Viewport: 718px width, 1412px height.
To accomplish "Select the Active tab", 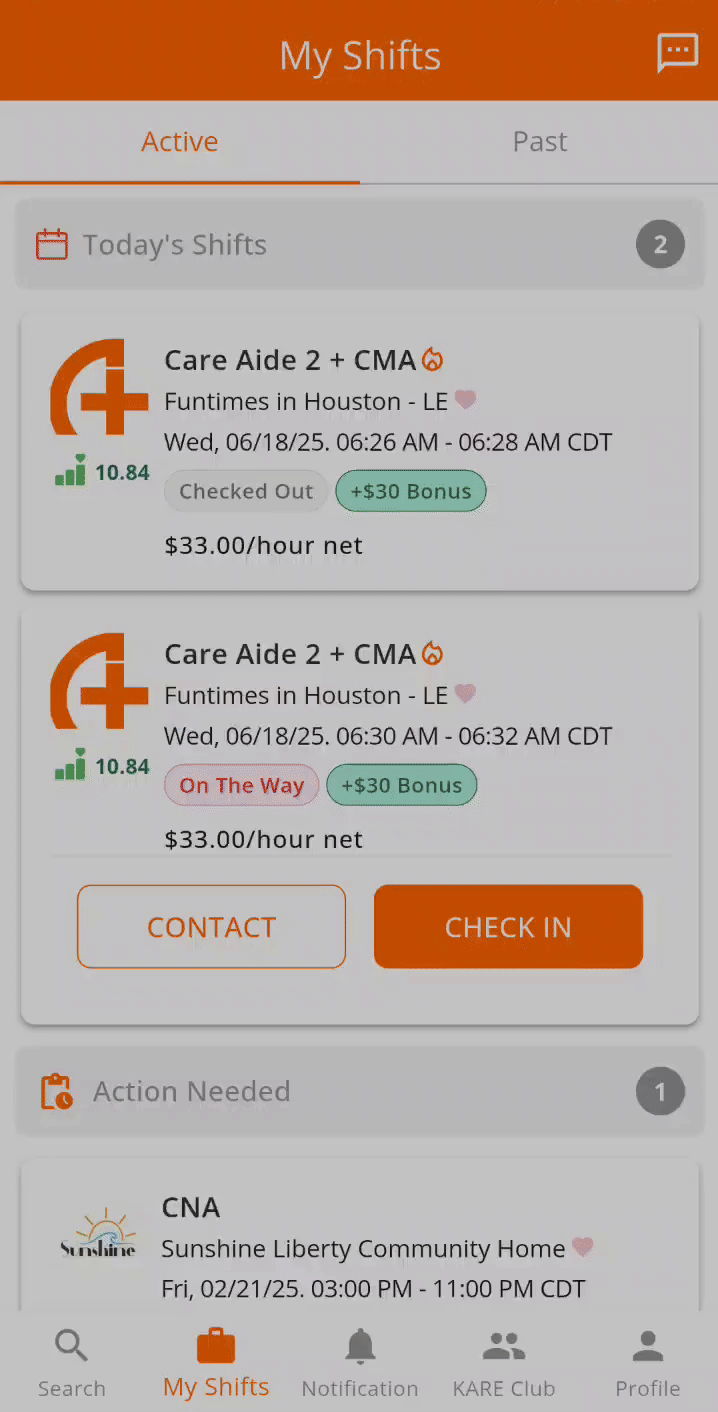I will pos(180,142).
